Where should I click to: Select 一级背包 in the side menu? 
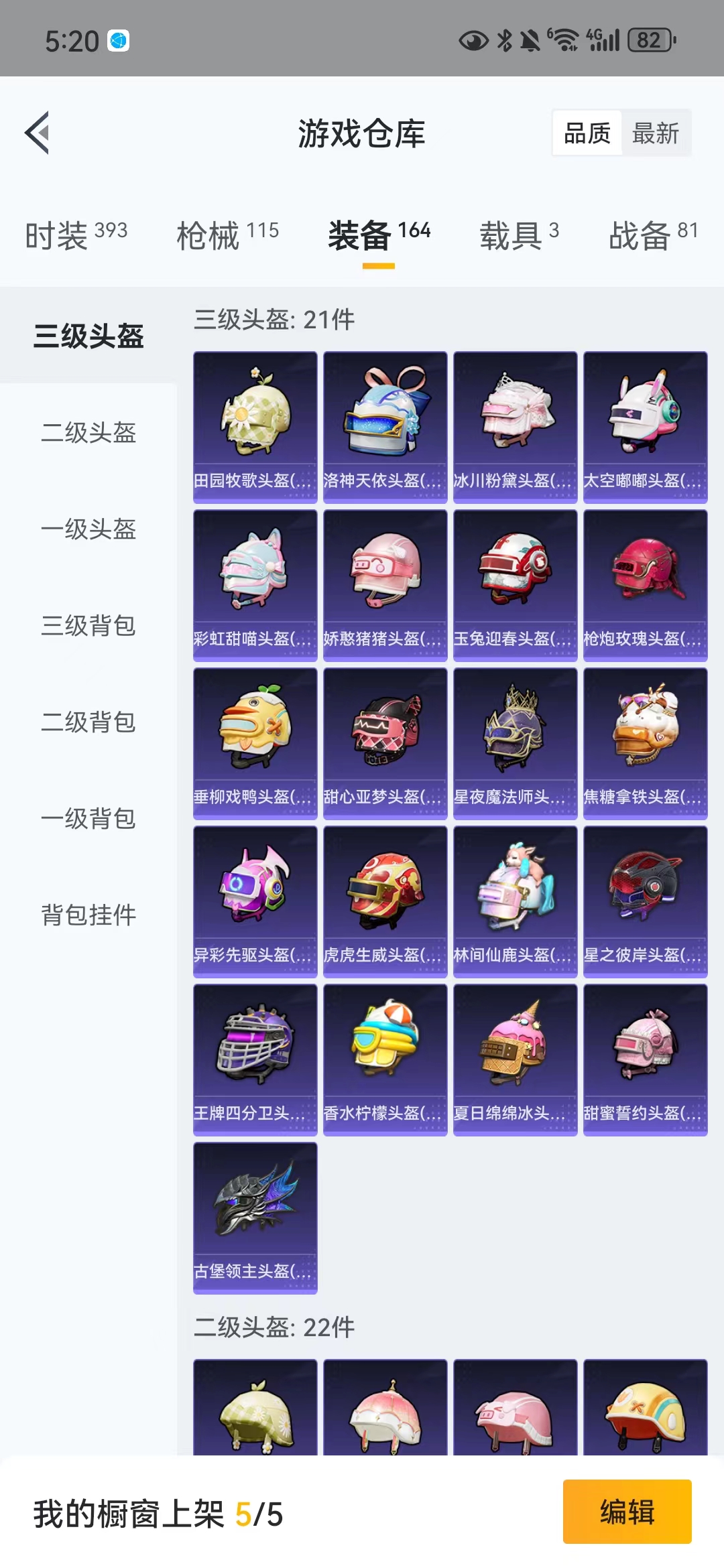click(x=88, y=818)
